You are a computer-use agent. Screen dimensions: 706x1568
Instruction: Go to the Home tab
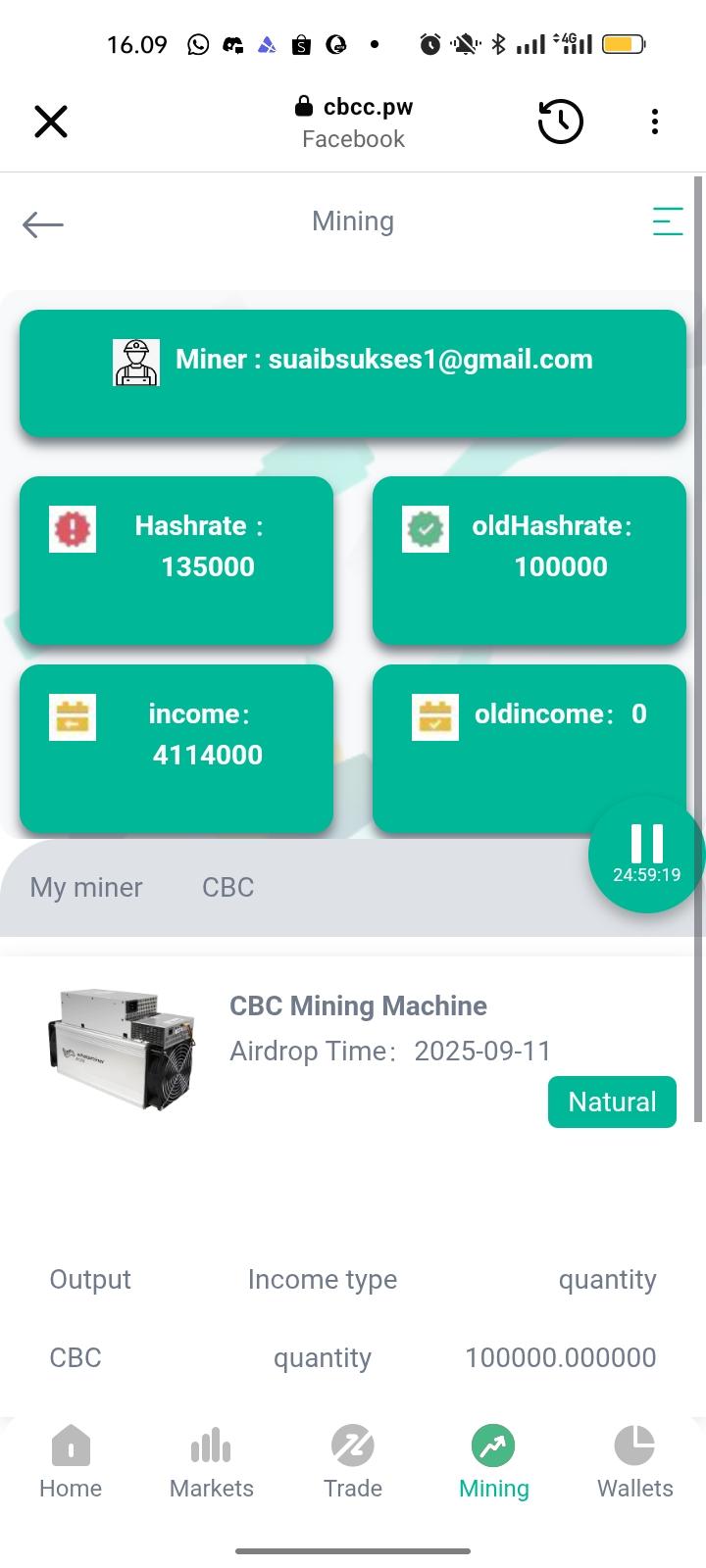[x=71, y=1461]
